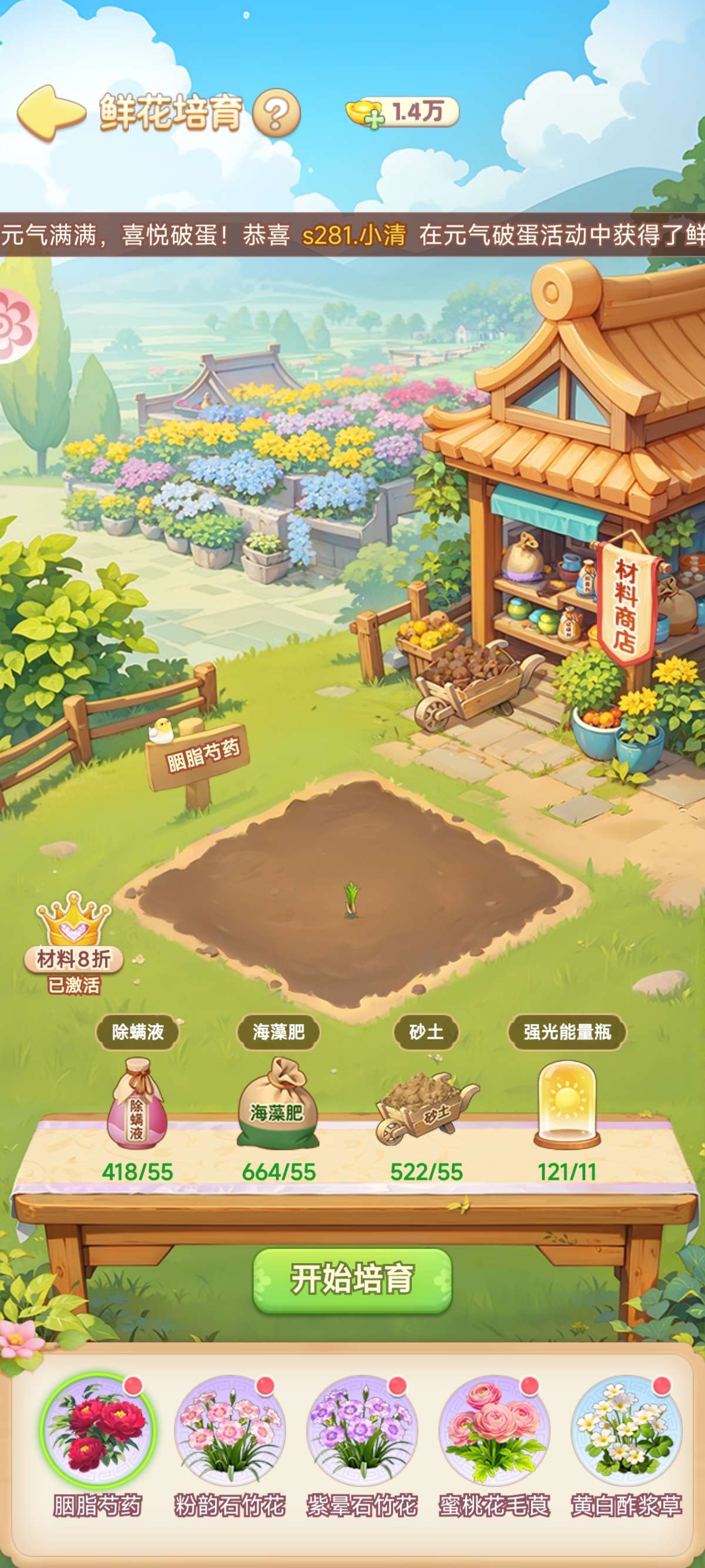Tap the 材料8折 discount crown badge
This screenshot has width=705, height=1568.
[x=73, y=938]
